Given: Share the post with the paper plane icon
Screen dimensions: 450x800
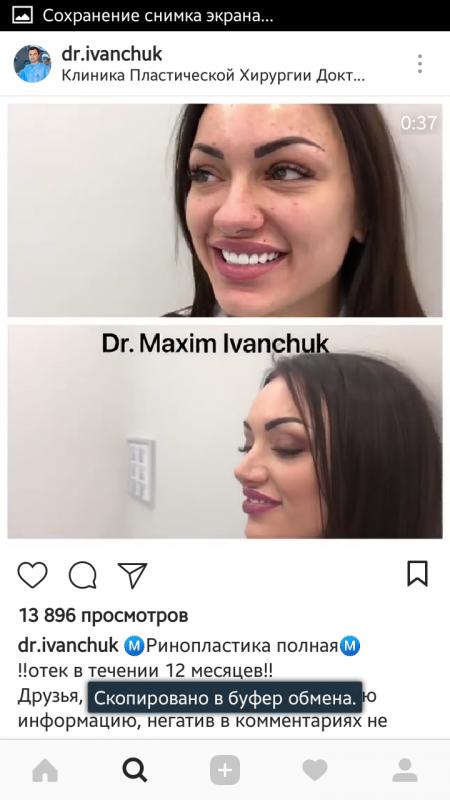Looking at the screenshot, I should pyautogui.click(x=133, y=575).
